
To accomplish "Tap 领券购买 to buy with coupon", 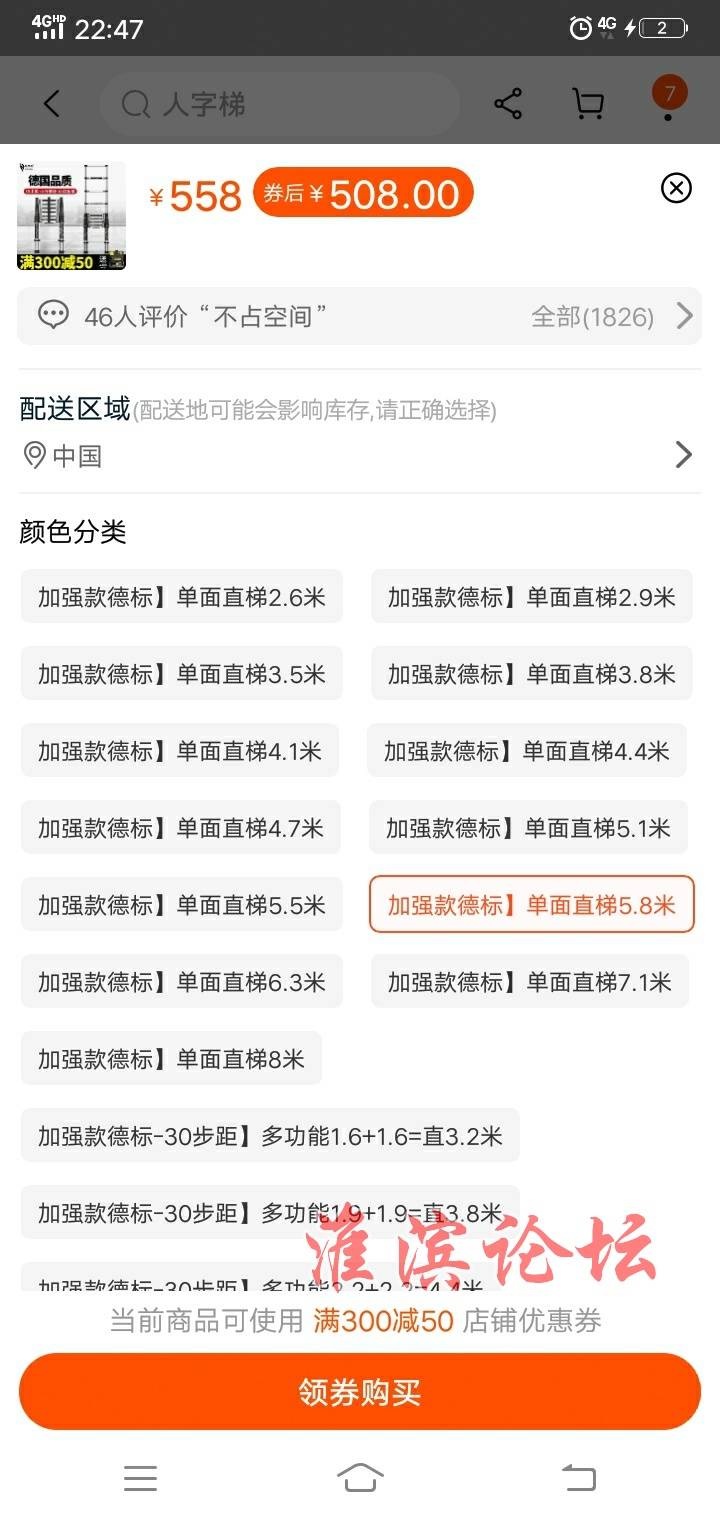I will tap(360, 1392).
